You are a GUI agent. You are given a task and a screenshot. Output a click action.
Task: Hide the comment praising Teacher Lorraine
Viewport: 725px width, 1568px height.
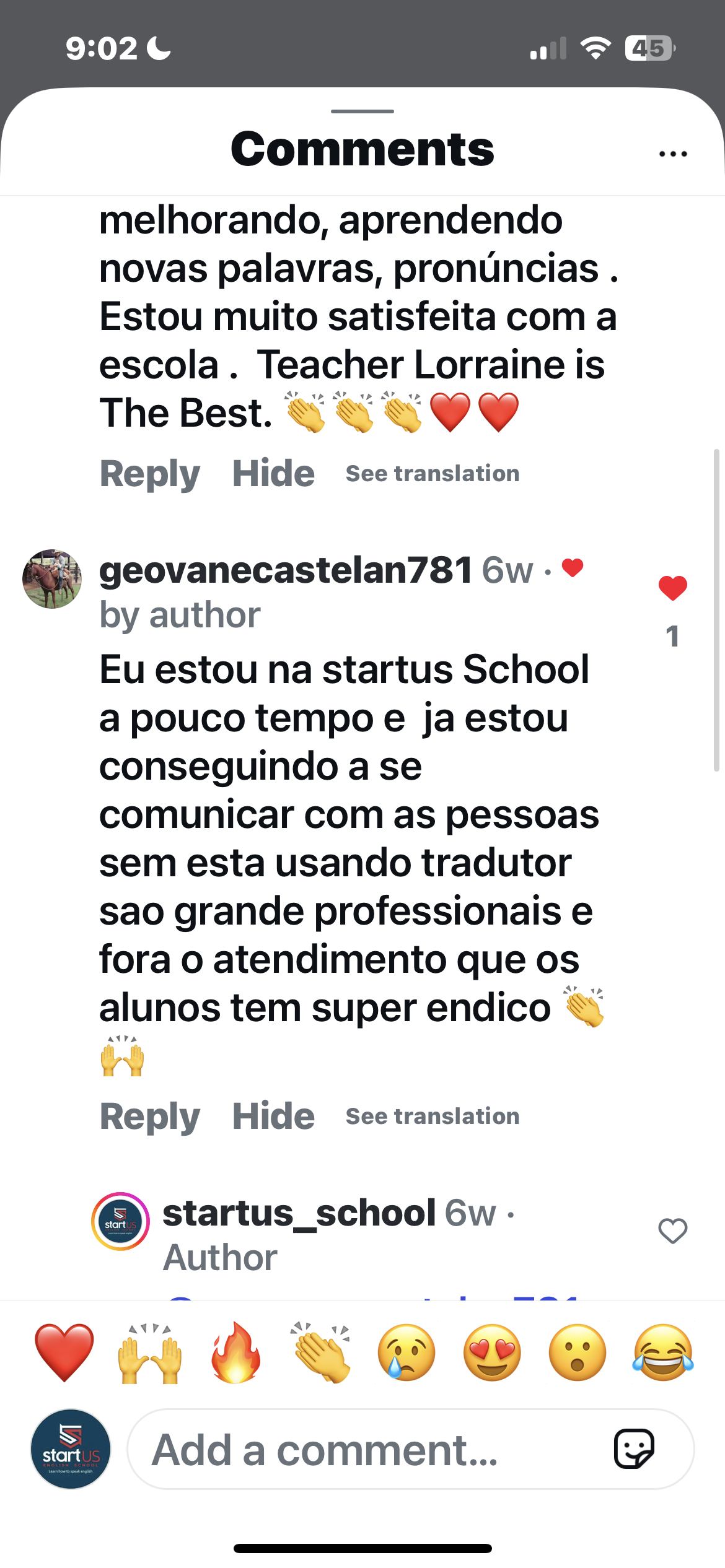point(273,474)
